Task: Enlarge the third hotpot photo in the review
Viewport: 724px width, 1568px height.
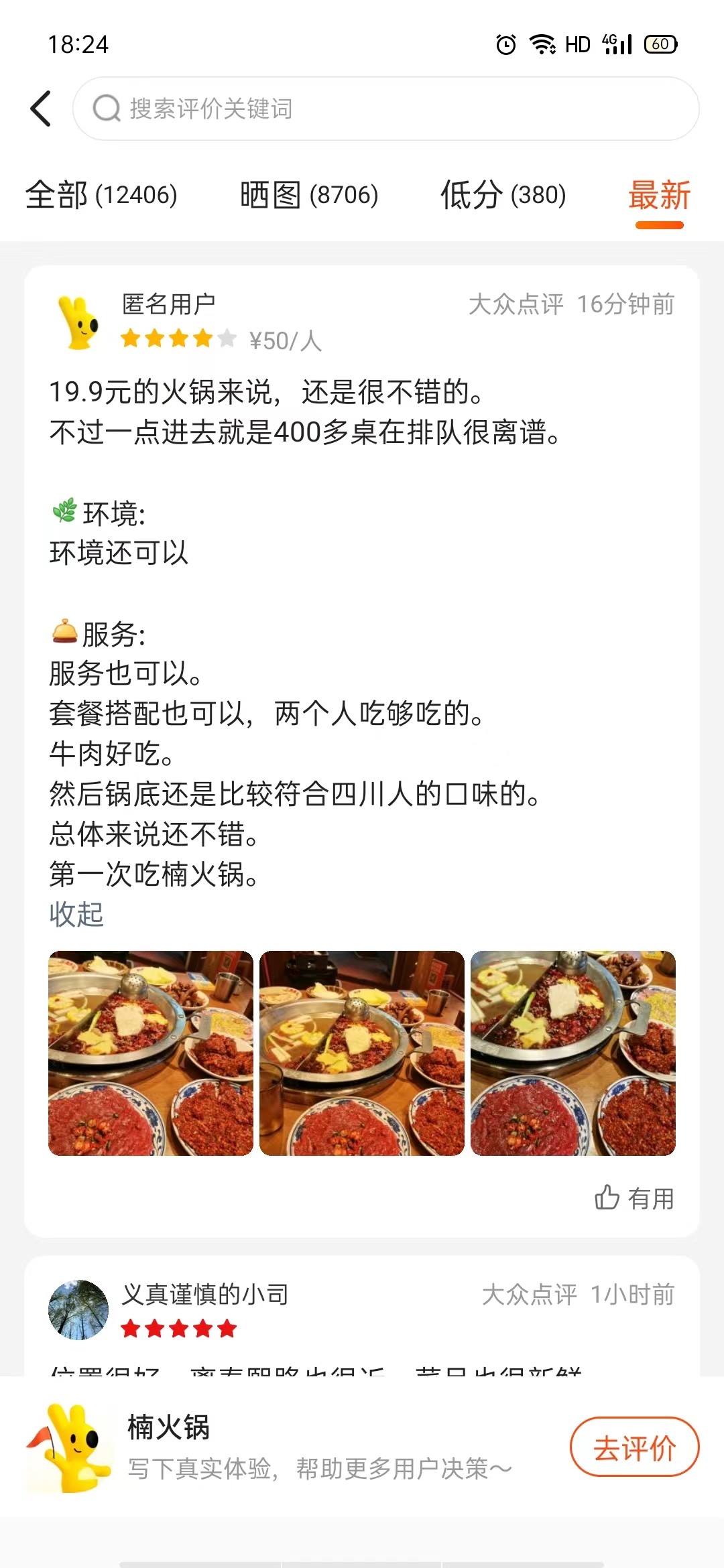Action: [x=573, y=1053]
